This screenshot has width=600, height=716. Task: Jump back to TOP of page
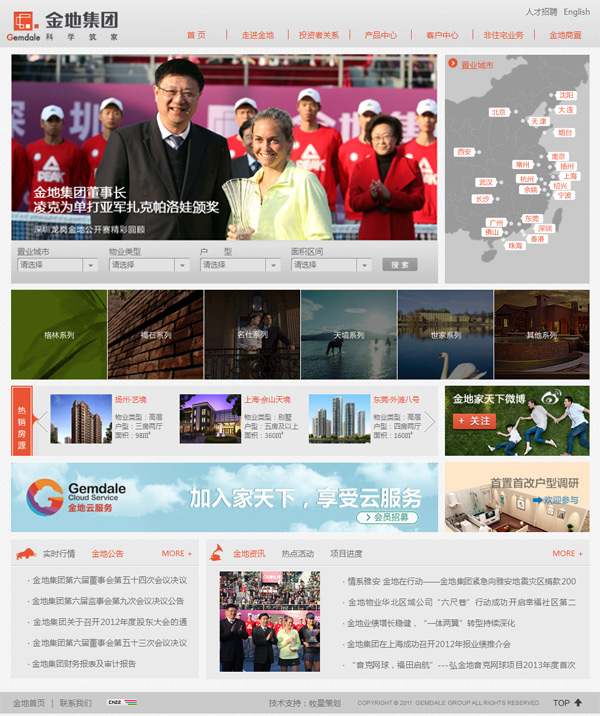568,703
